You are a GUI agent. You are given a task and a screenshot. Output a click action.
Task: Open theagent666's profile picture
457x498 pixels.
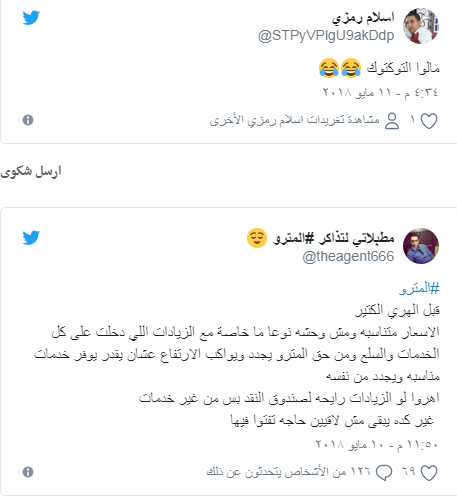[x=421, y=246]
